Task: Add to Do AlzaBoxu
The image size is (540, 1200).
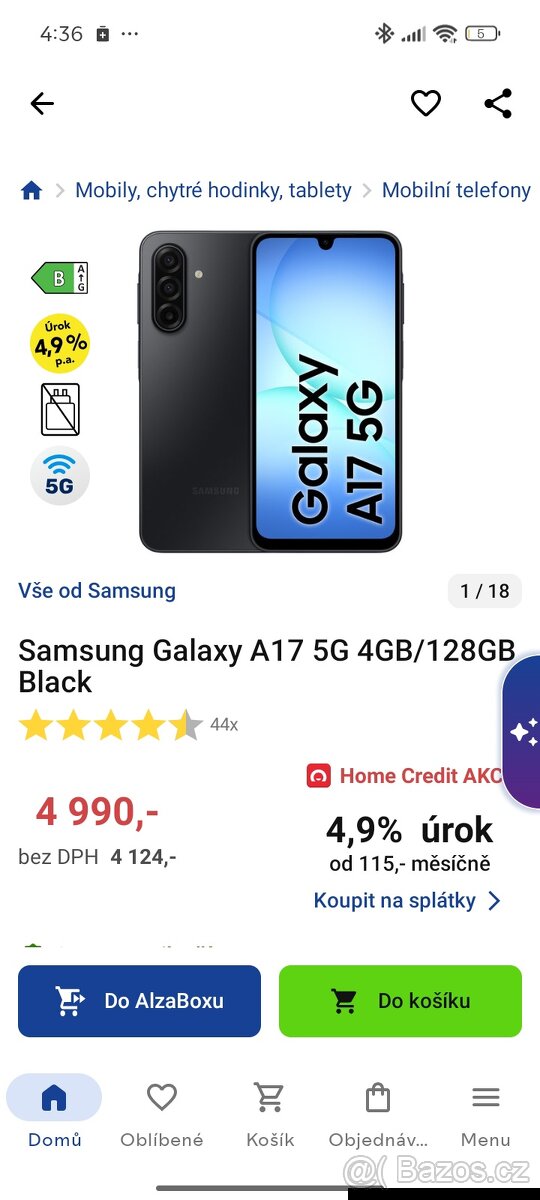Action: click(139, 1001)
